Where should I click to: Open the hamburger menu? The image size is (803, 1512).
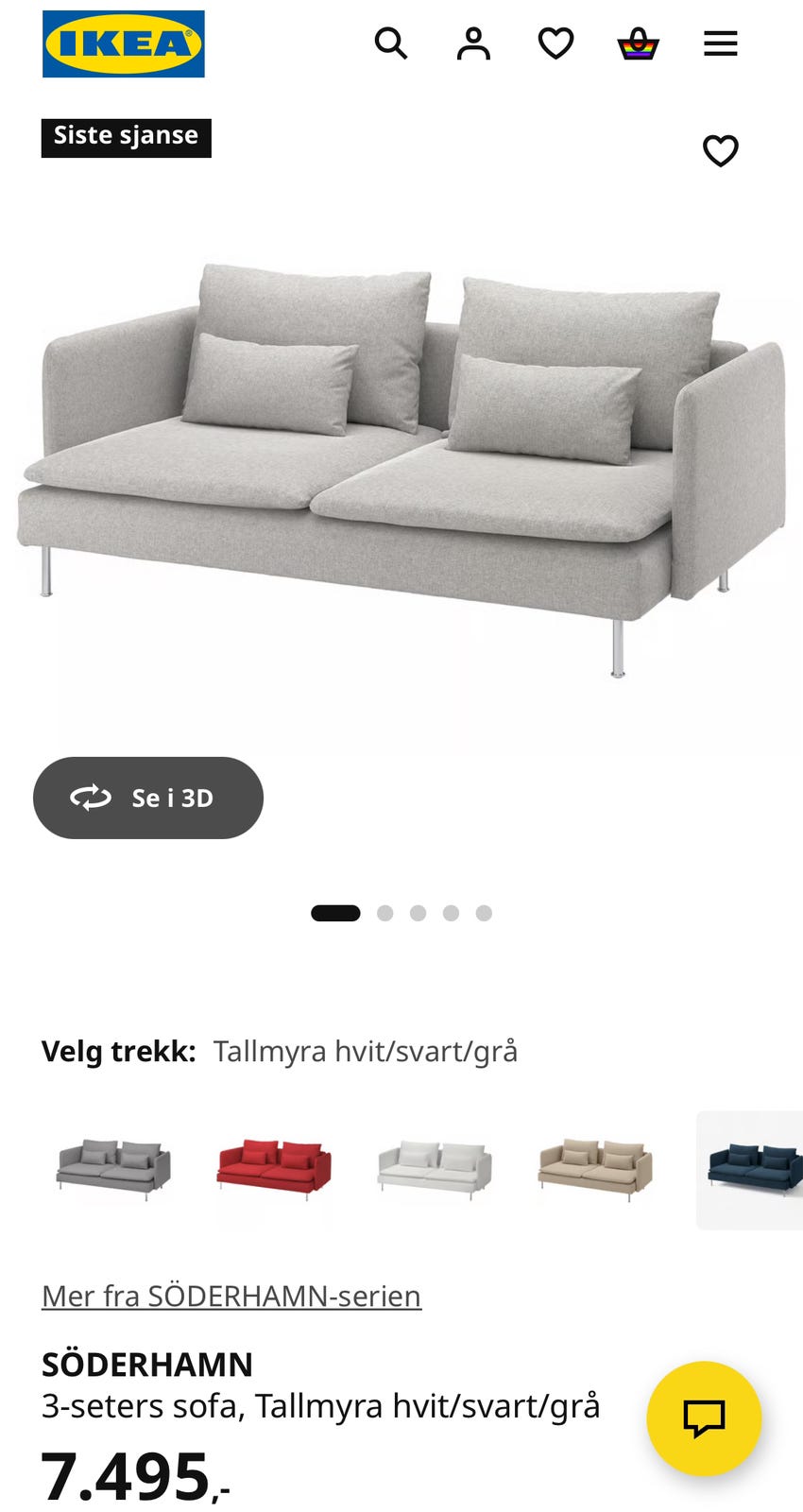pyautogui.click(x=720, y=43)
